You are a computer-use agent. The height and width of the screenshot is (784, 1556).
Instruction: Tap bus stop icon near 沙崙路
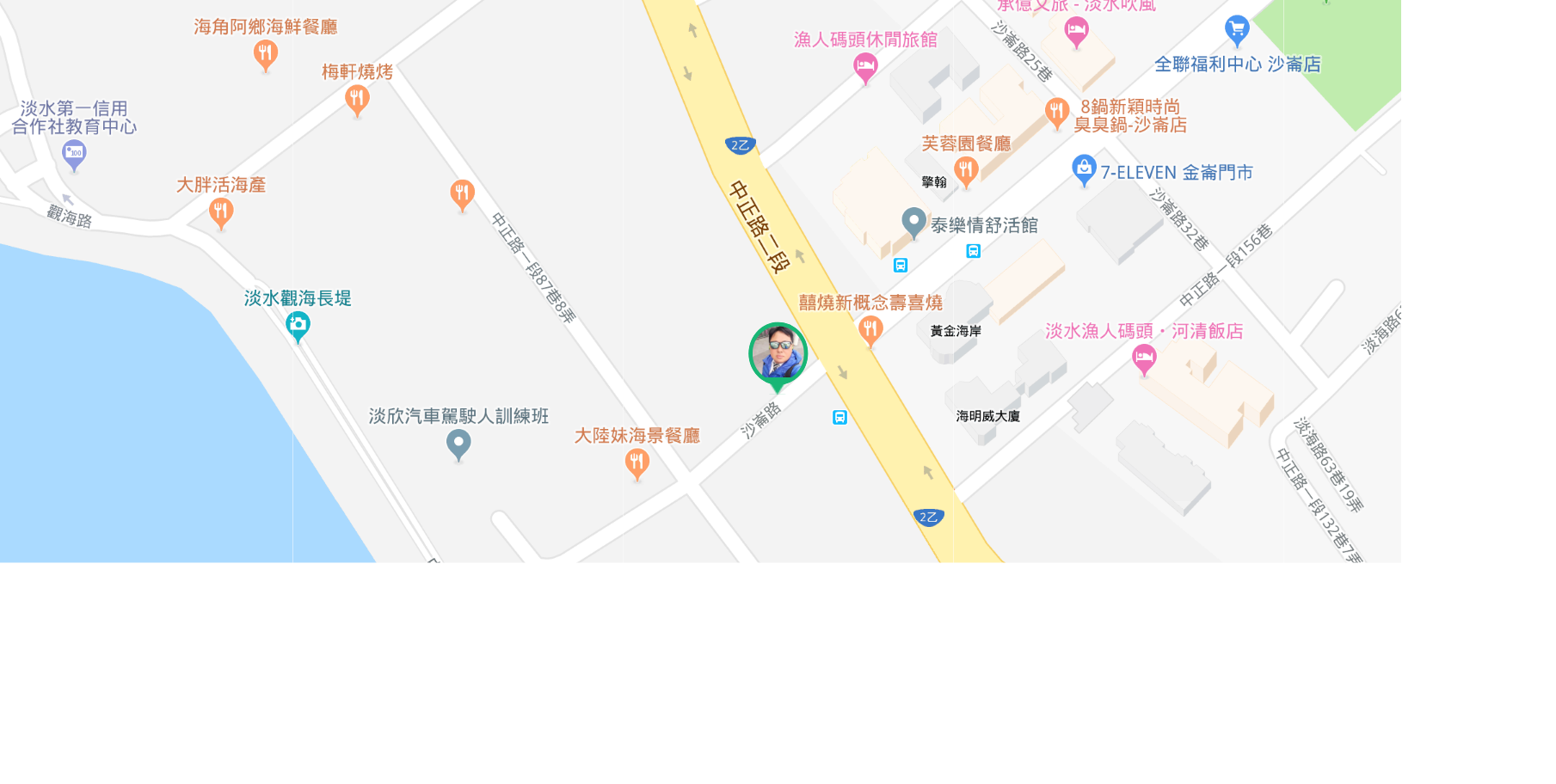point(840,417)
